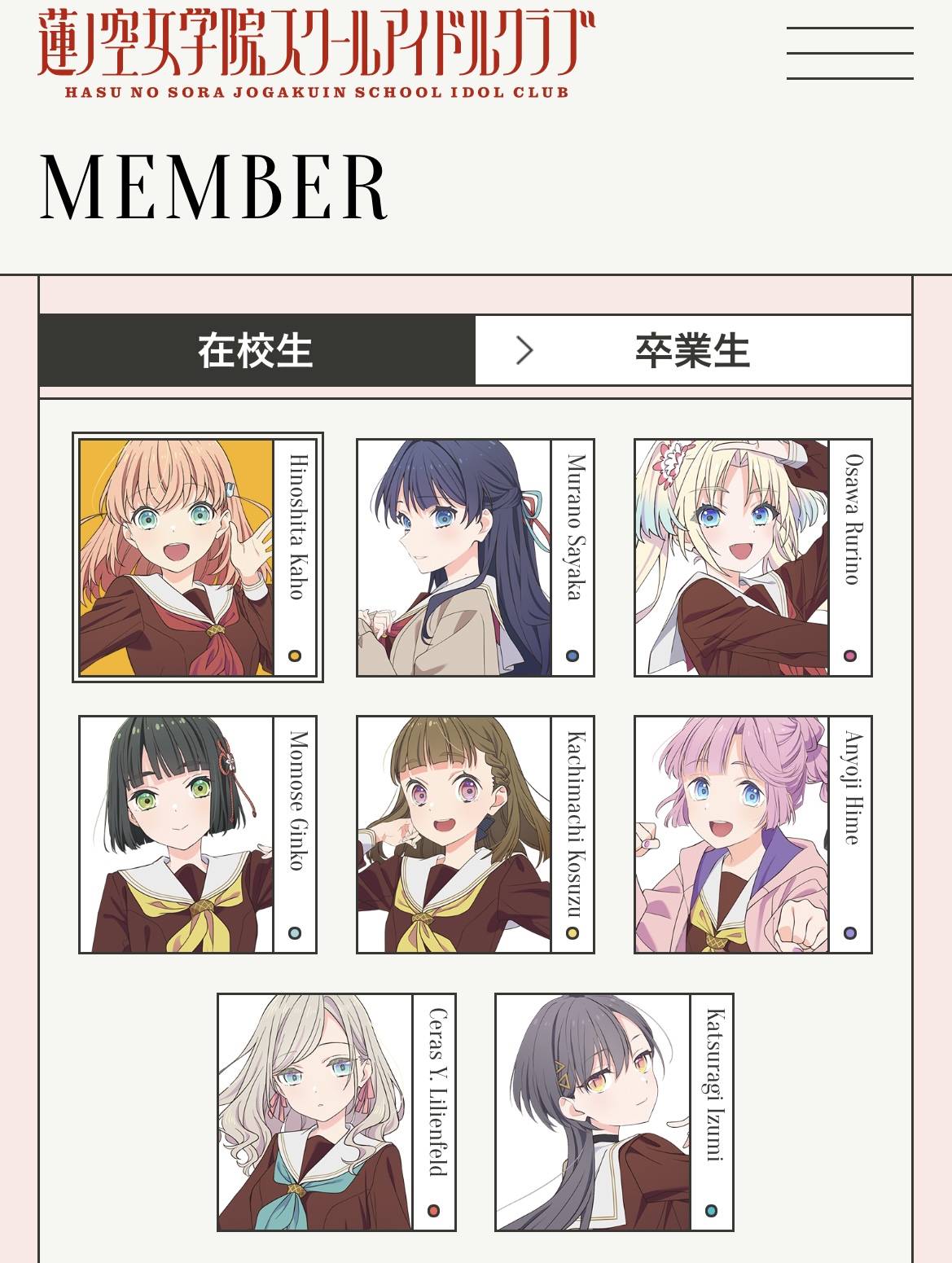
Task: View Ceras Y. Lilienfeld's profile
Action: (x=336, y=1112)
